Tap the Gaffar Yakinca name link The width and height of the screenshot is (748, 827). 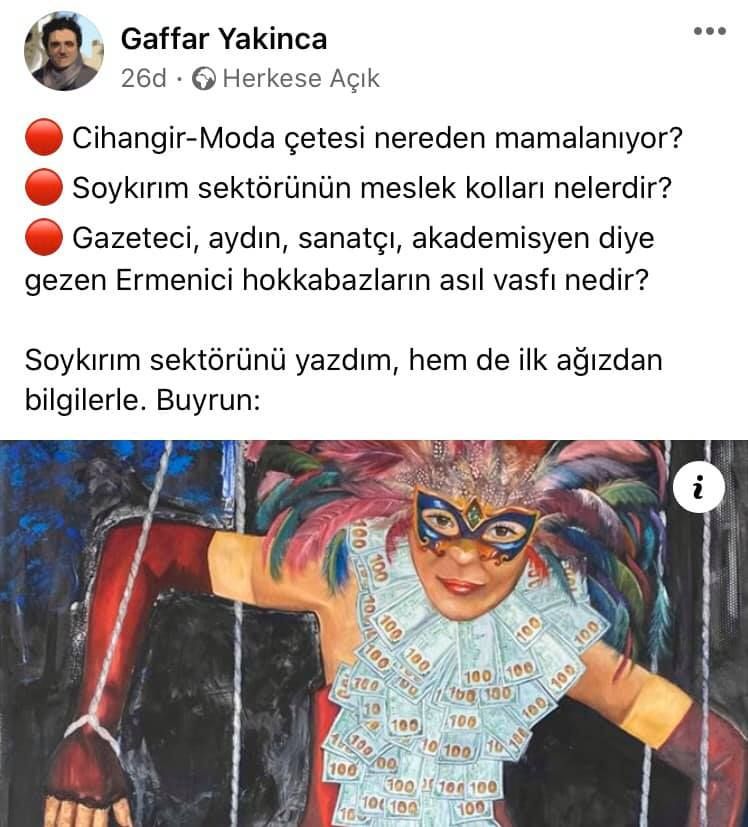point(223,39)
